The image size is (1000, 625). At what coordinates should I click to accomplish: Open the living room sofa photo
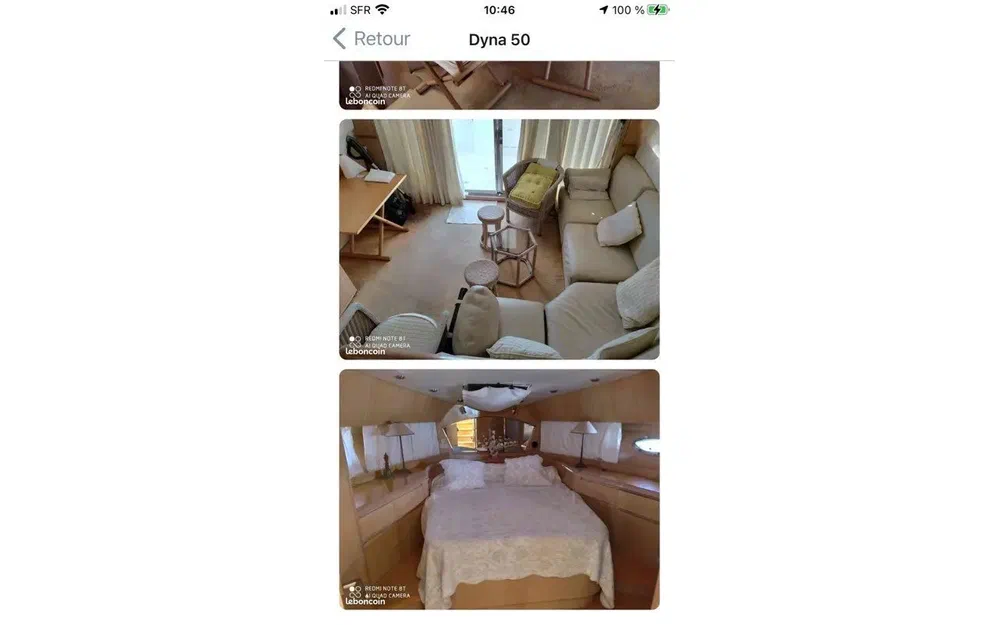499,239
